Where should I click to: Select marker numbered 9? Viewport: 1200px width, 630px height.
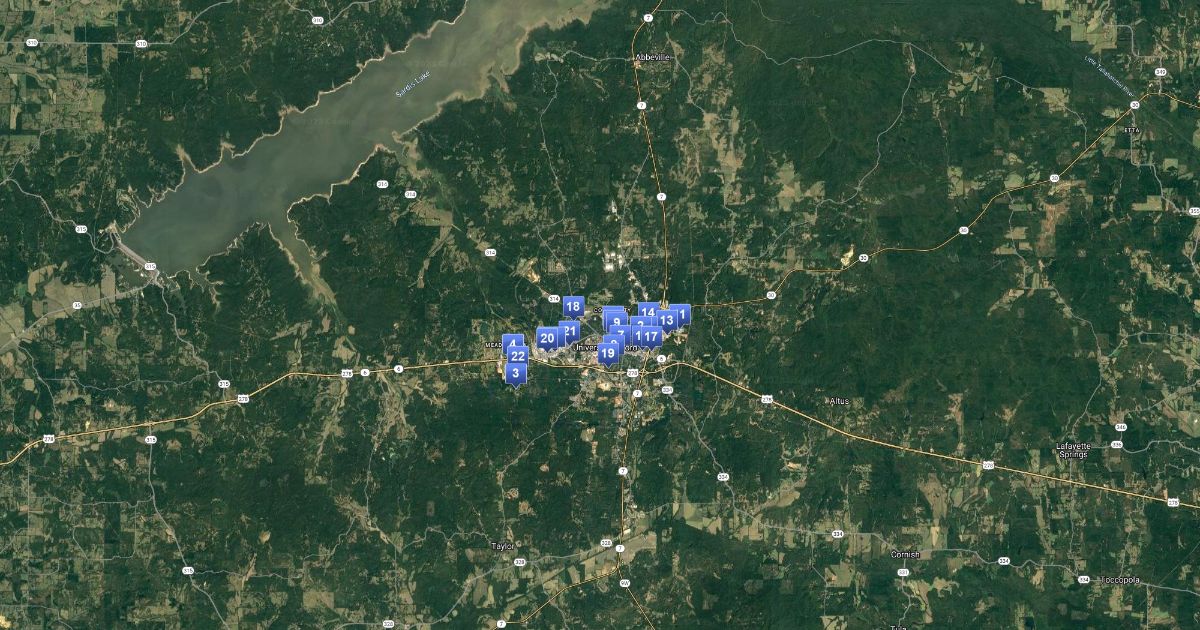[x=618, y=321]
